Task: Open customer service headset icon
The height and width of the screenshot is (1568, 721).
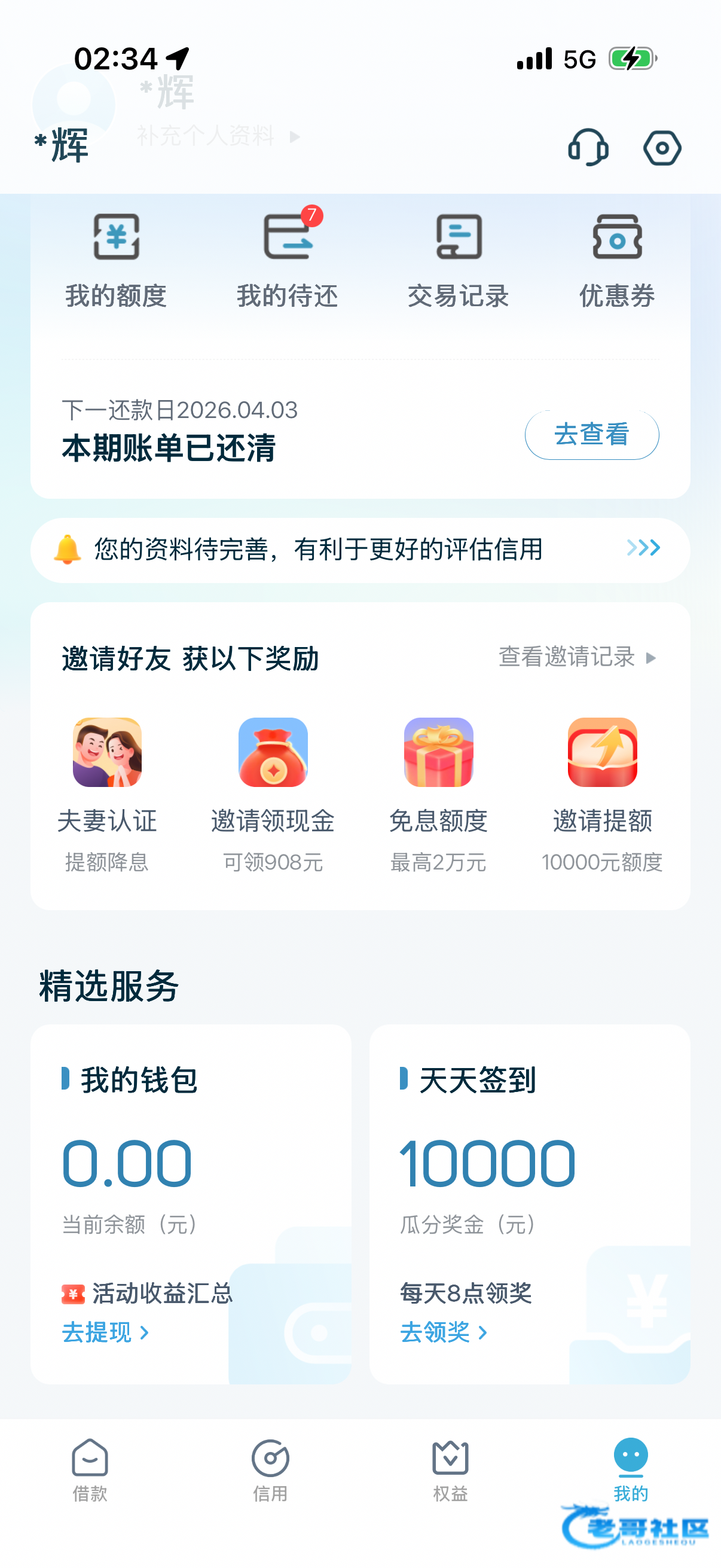Action: pos(588,148)
